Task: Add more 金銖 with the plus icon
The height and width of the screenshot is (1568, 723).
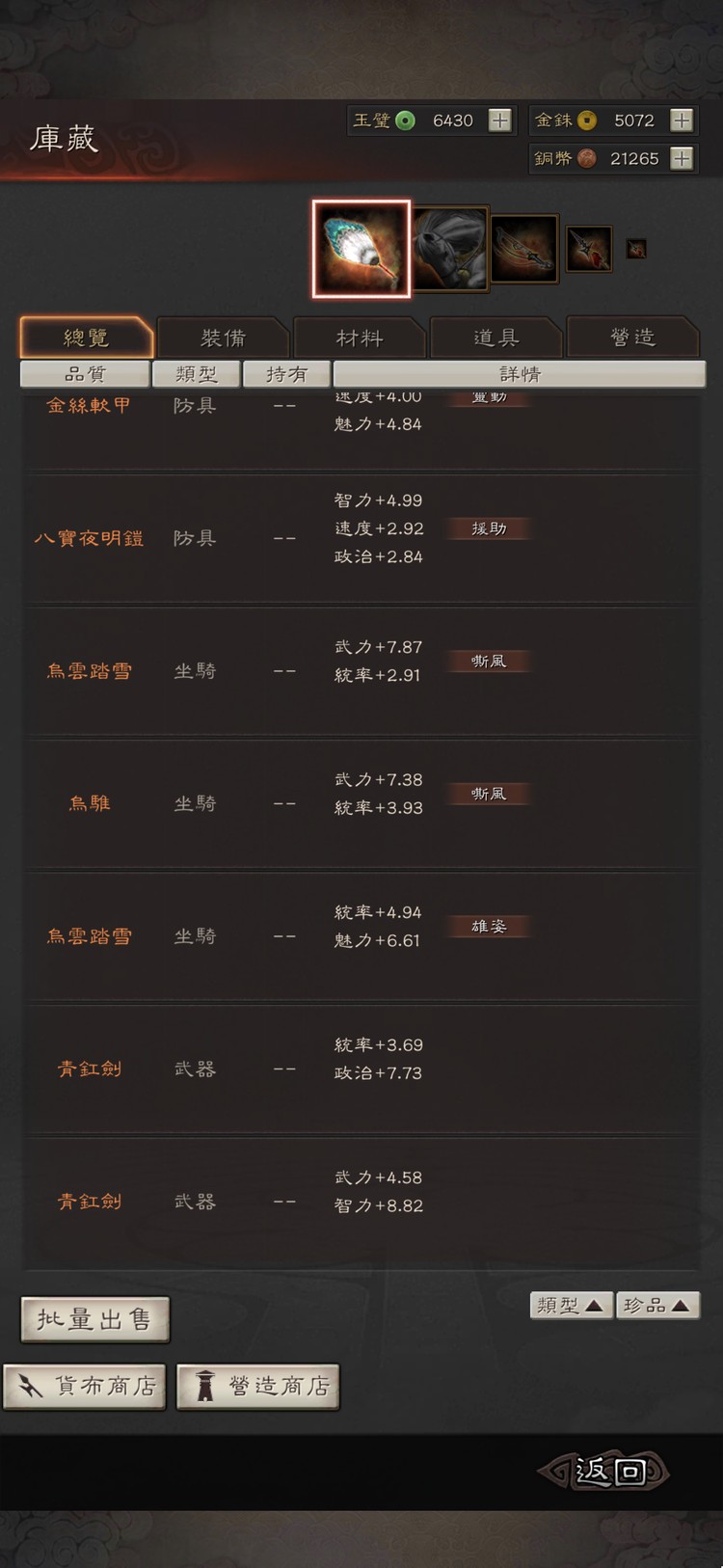Action: point(683,120)
